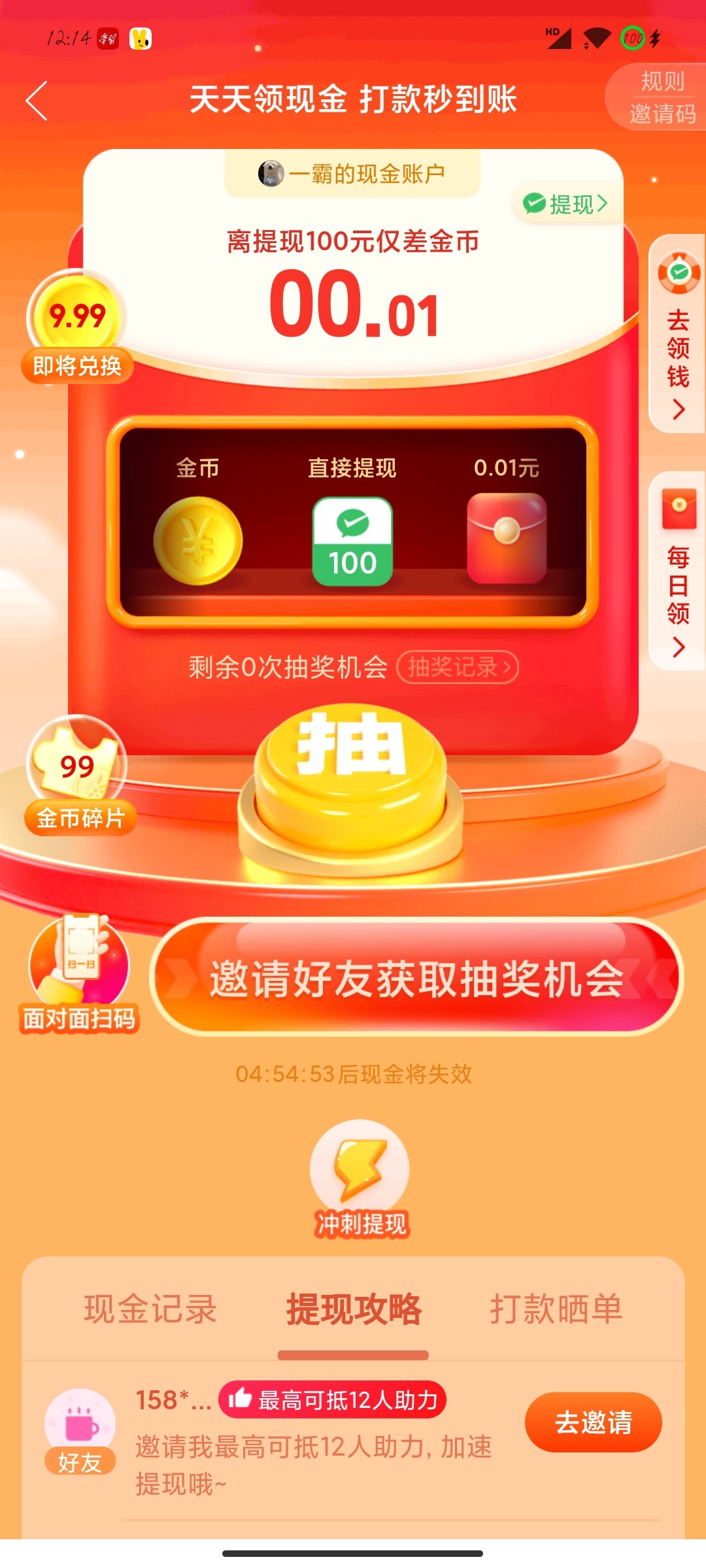Open the 每日领 daily reward shortcut
706x1568 pixels.
point(678,570)
